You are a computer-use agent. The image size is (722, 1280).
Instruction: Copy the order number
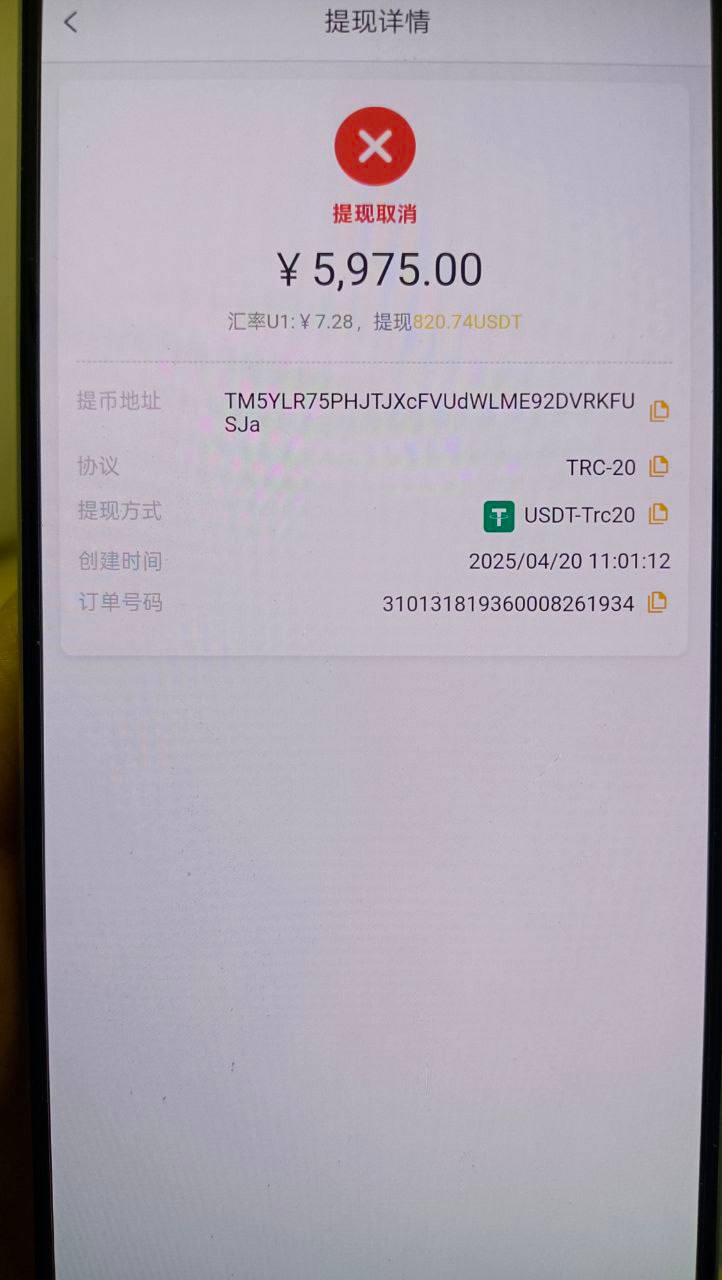(657, 602)
